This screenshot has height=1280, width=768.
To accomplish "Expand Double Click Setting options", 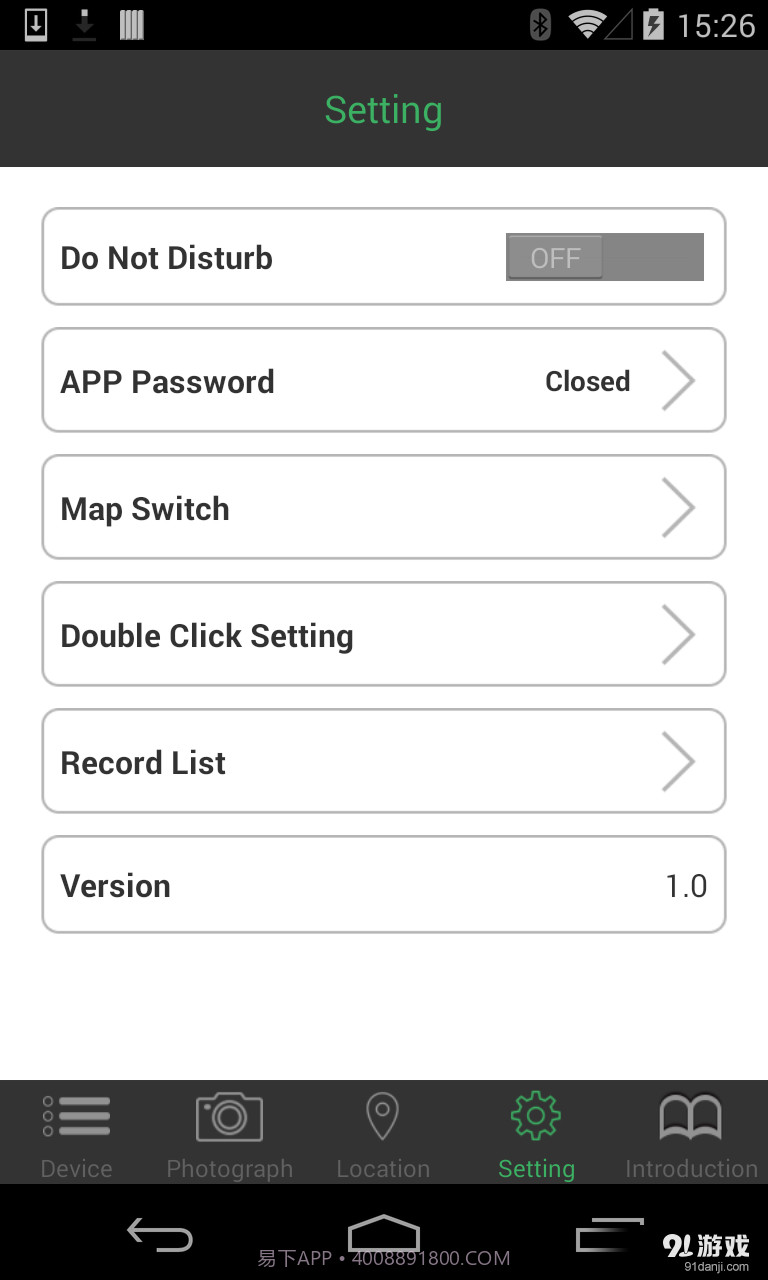I will [680, 634].
